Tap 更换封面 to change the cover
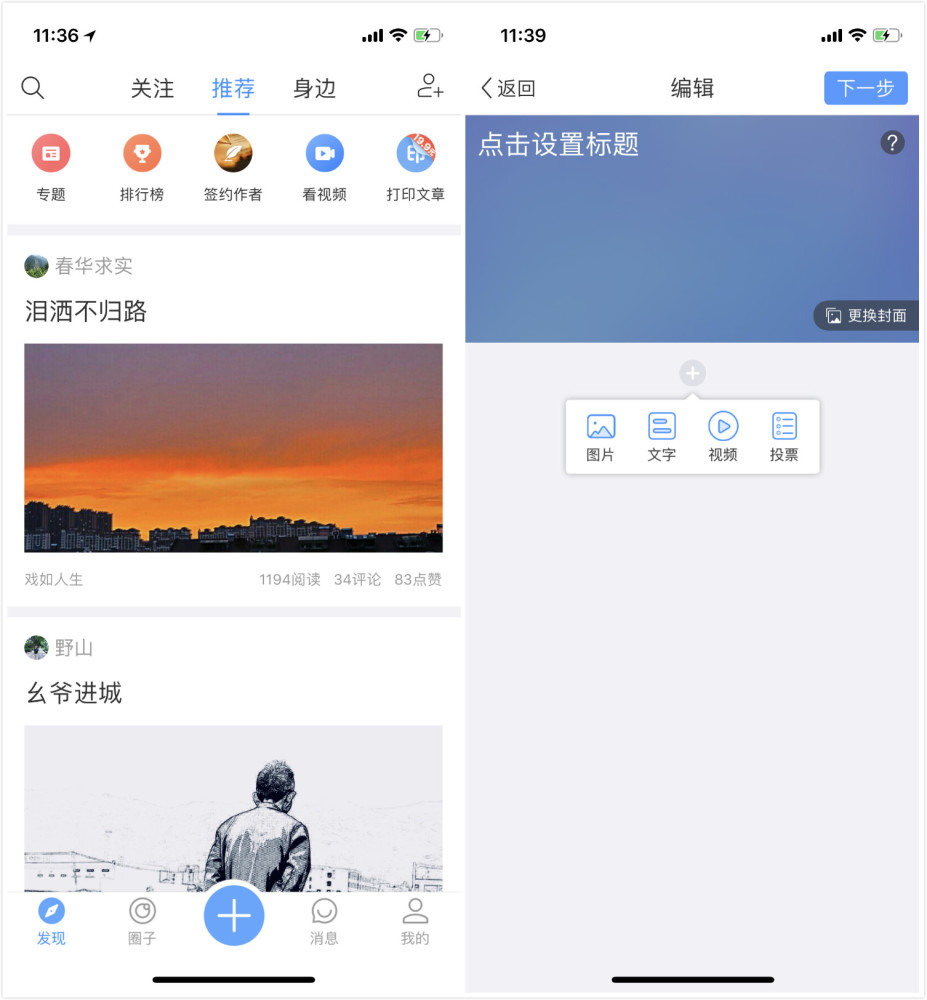927x1000 pixels. (x=866, y=316)
